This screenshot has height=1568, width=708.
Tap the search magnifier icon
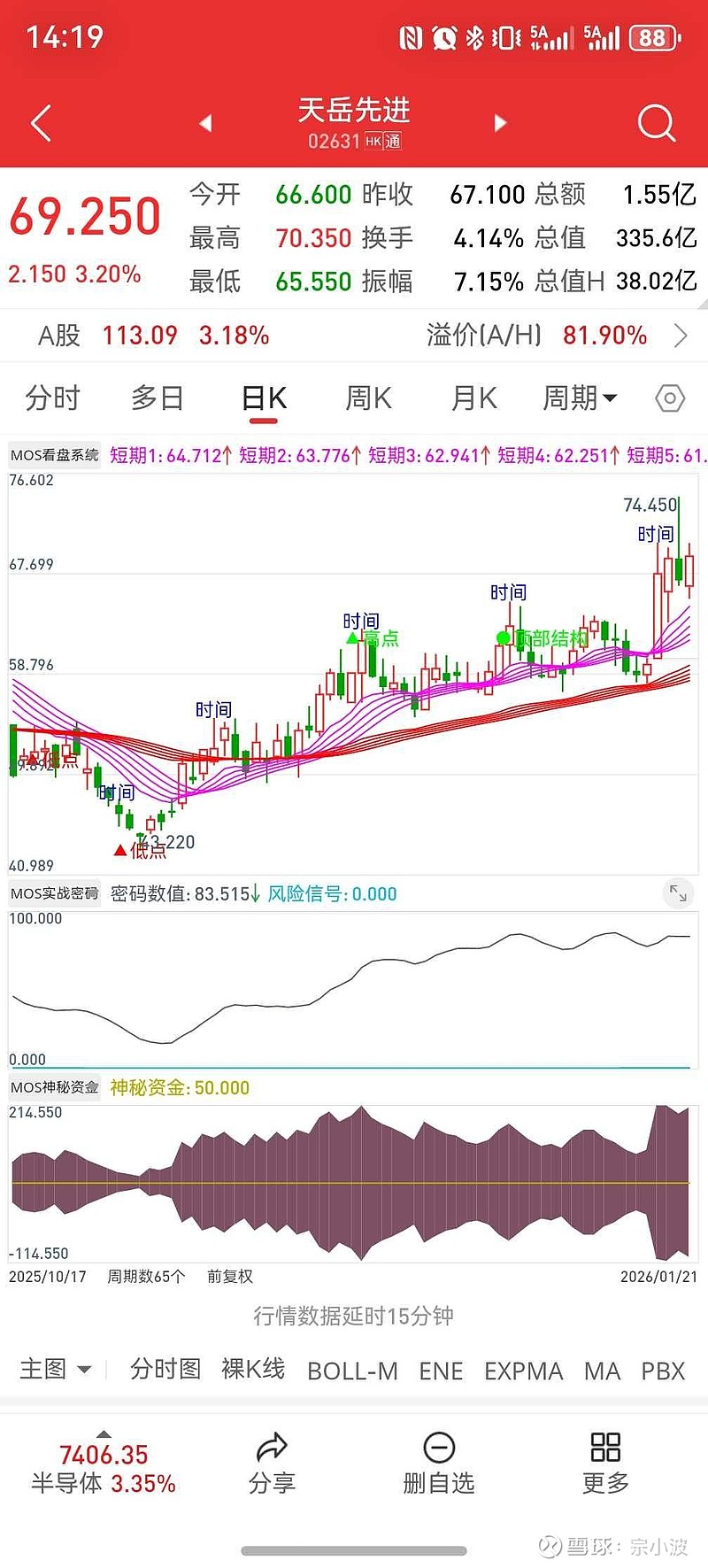tap(656, 122)
